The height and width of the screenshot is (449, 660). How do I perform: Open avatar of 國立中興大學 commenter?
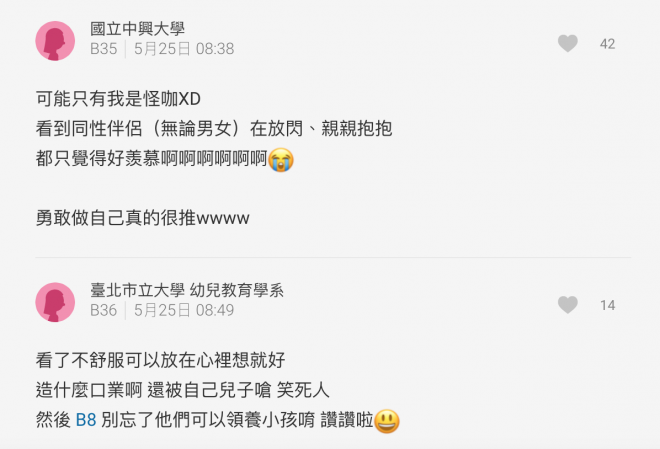55,40
